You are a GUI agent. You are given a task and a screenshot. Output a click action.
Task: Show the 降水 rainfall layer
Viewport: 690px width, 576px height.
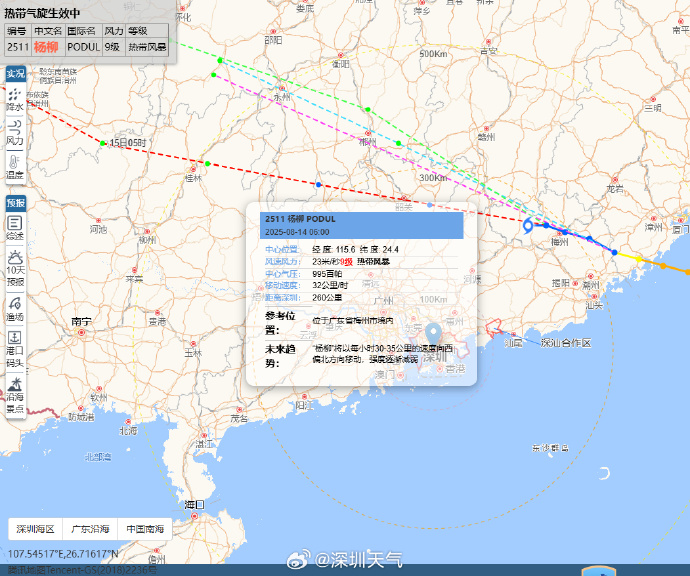15,99
